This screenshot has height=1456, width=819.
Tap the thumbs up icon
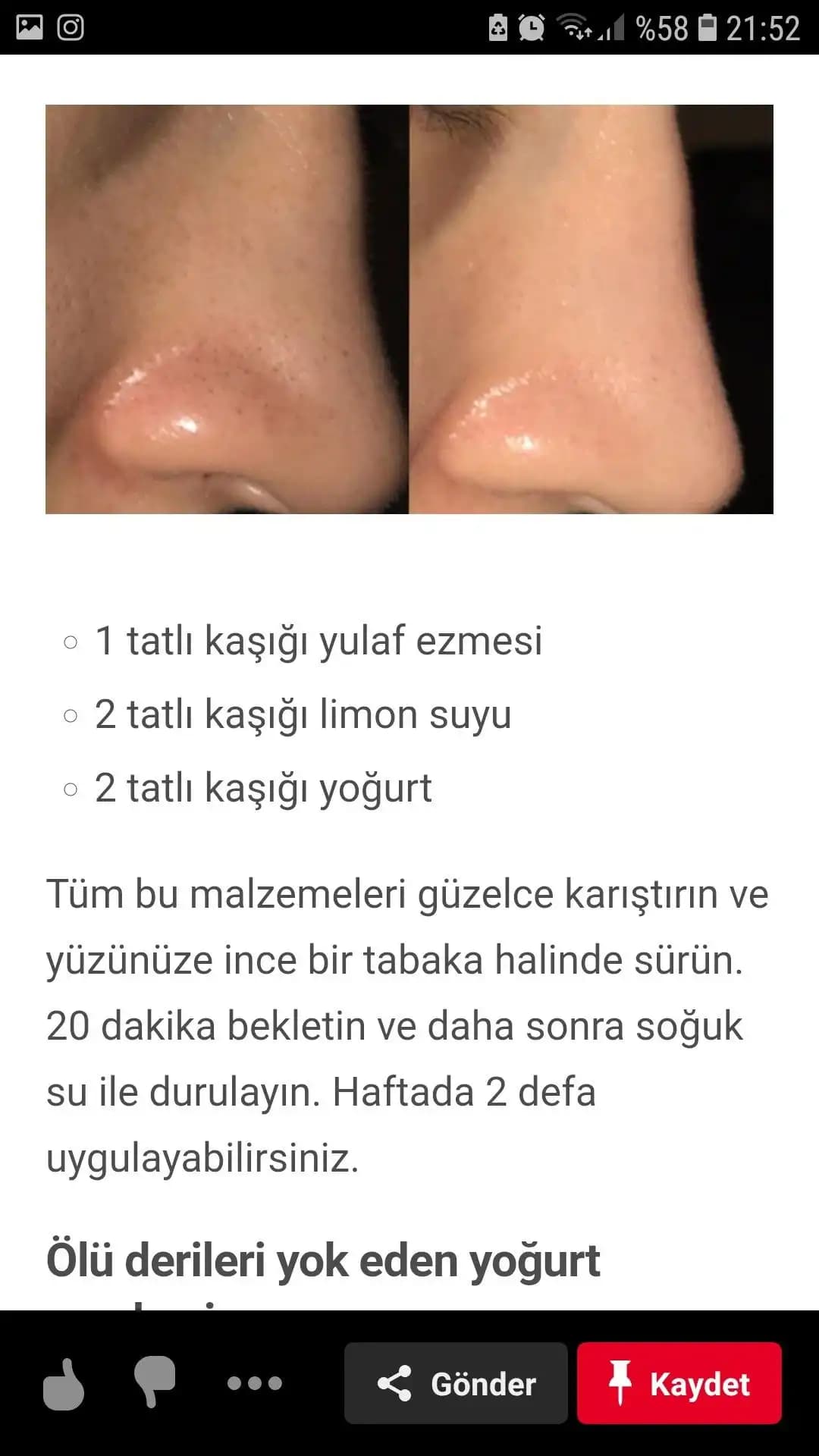pos(64,1383)
